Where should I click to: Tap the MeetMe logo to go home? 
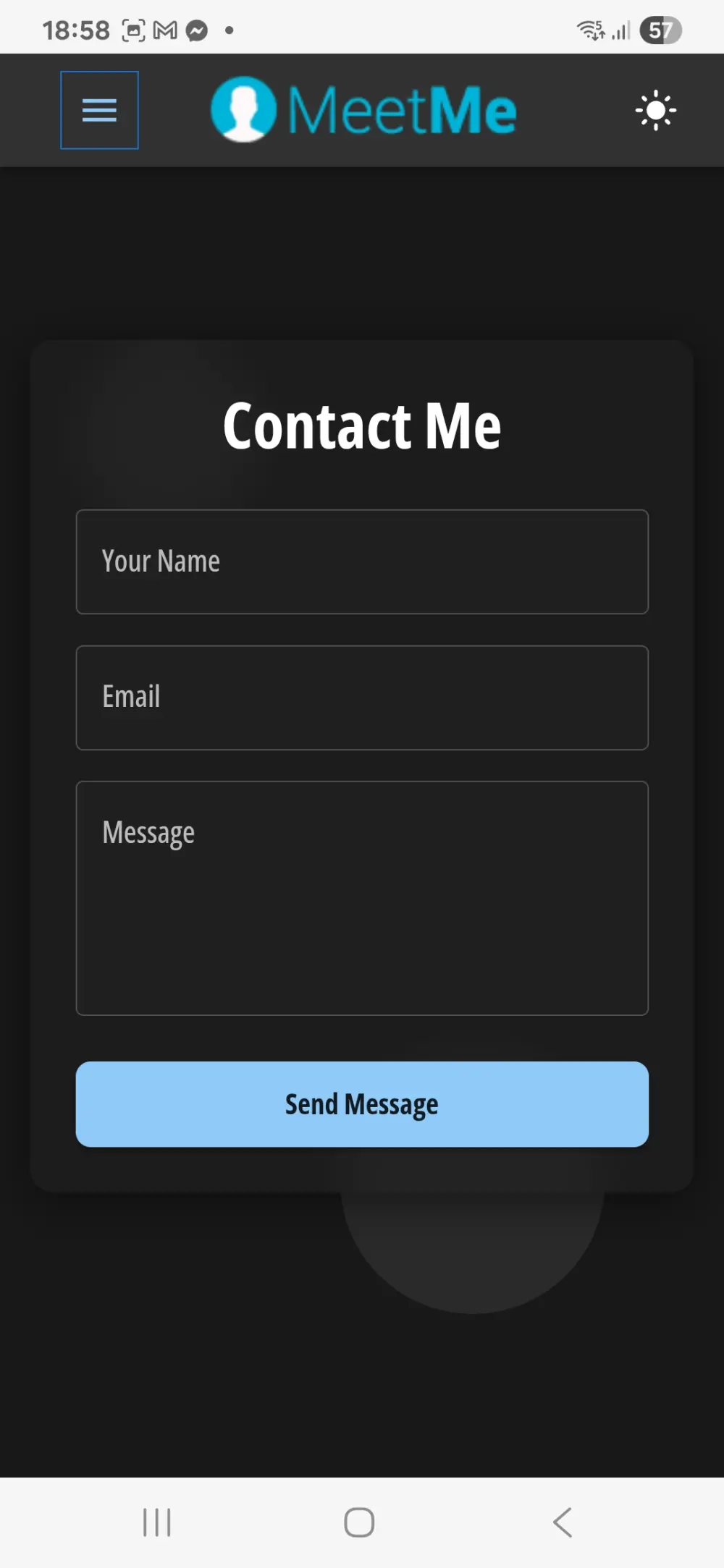pyautogui.click(x=363, y=110)
